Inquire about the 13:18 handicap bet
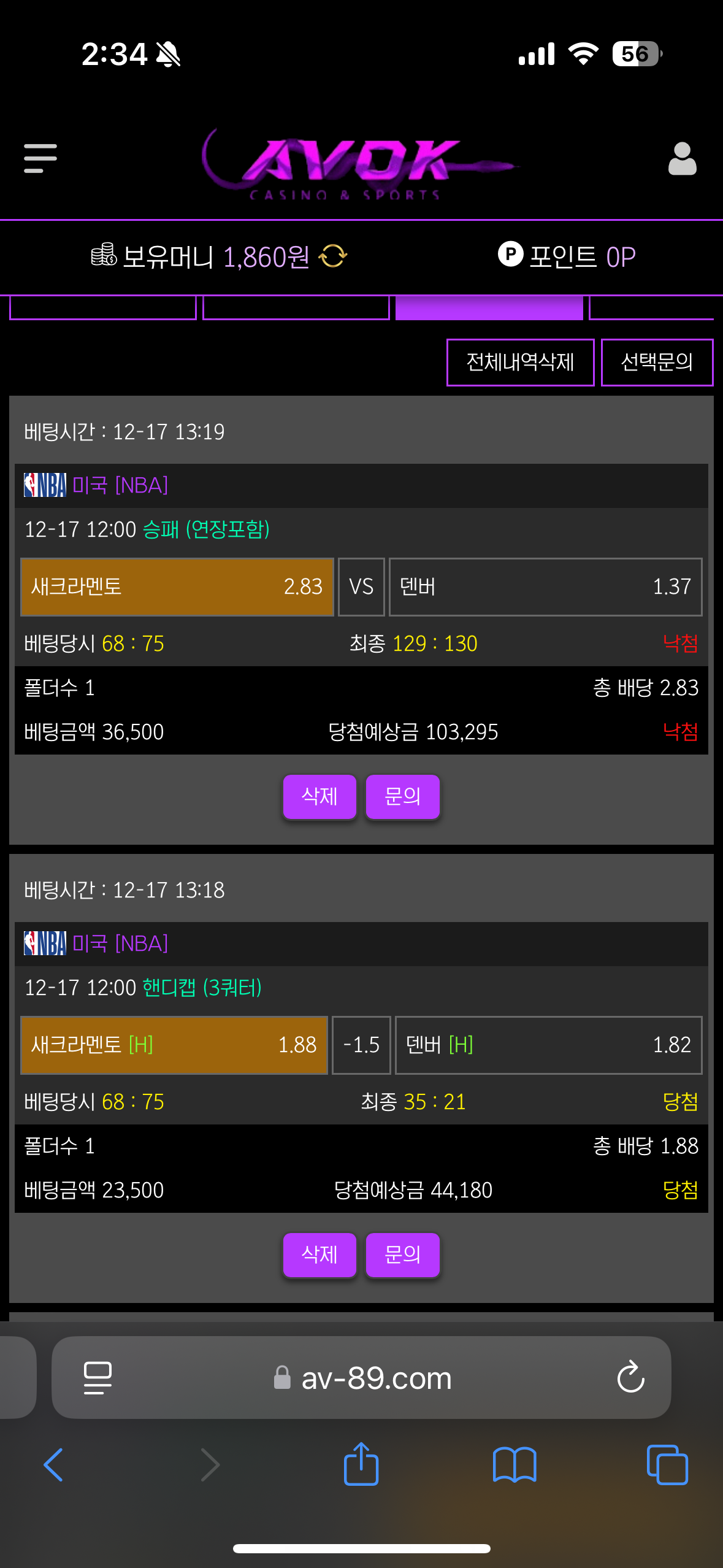This screenshot has height=1568, width=723. (402, 1255)
